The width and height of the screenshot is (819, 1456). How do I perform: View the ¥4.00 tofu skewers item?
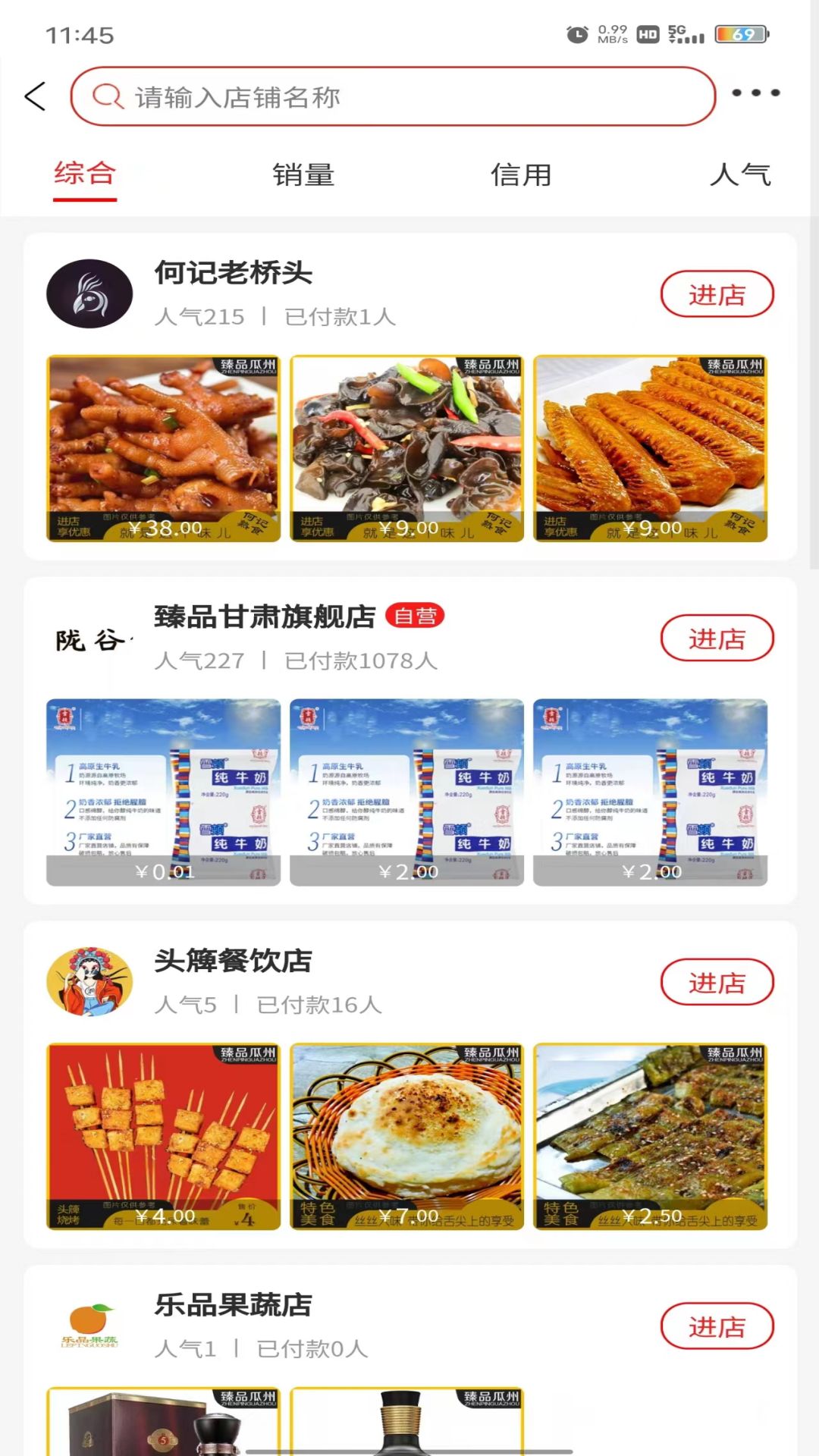(x=164, y=1136)
